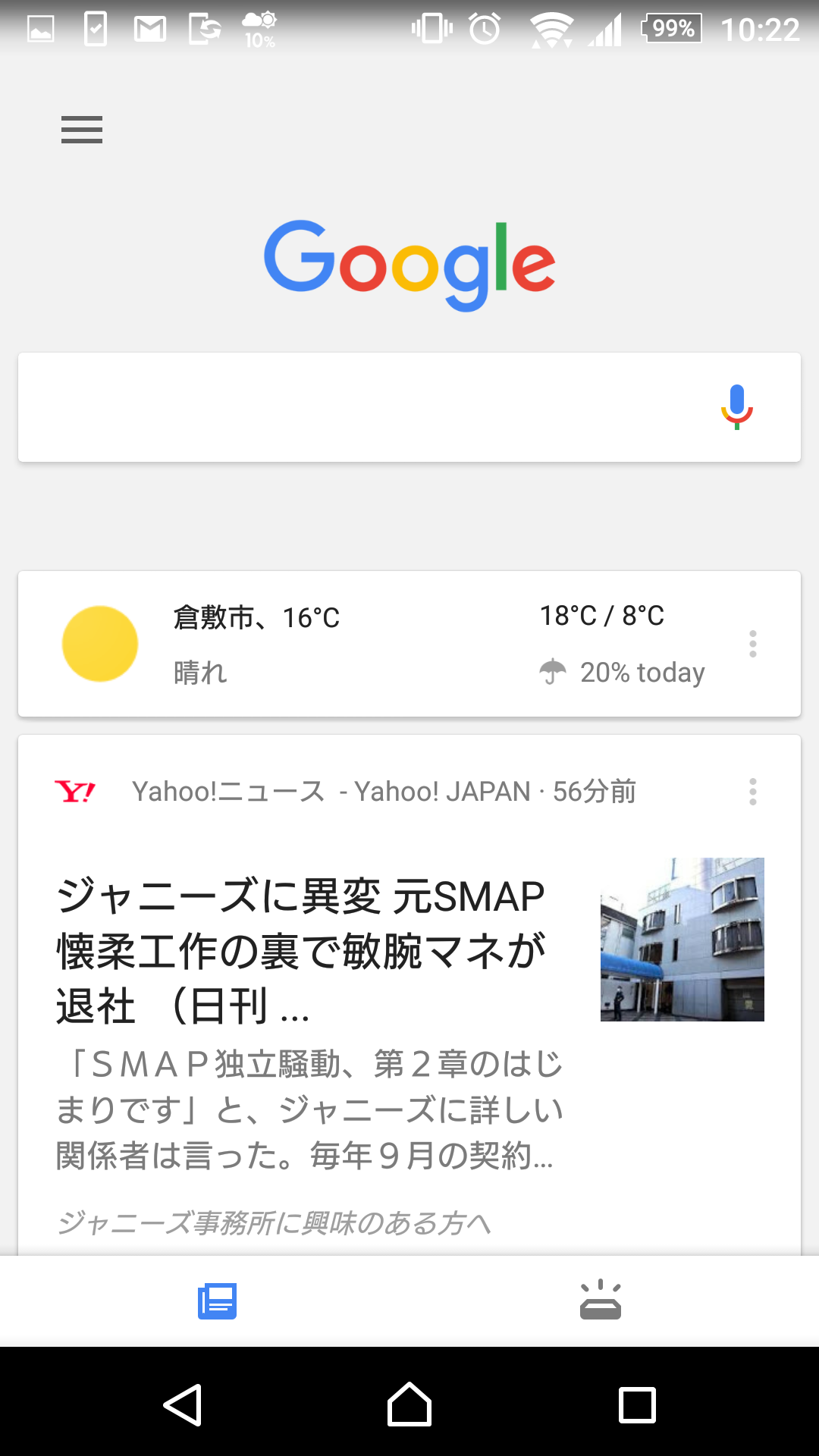Viewport: 819px width, 1456px height.
Task: Go back using system back button
Action: click(x=183, y=1405)
